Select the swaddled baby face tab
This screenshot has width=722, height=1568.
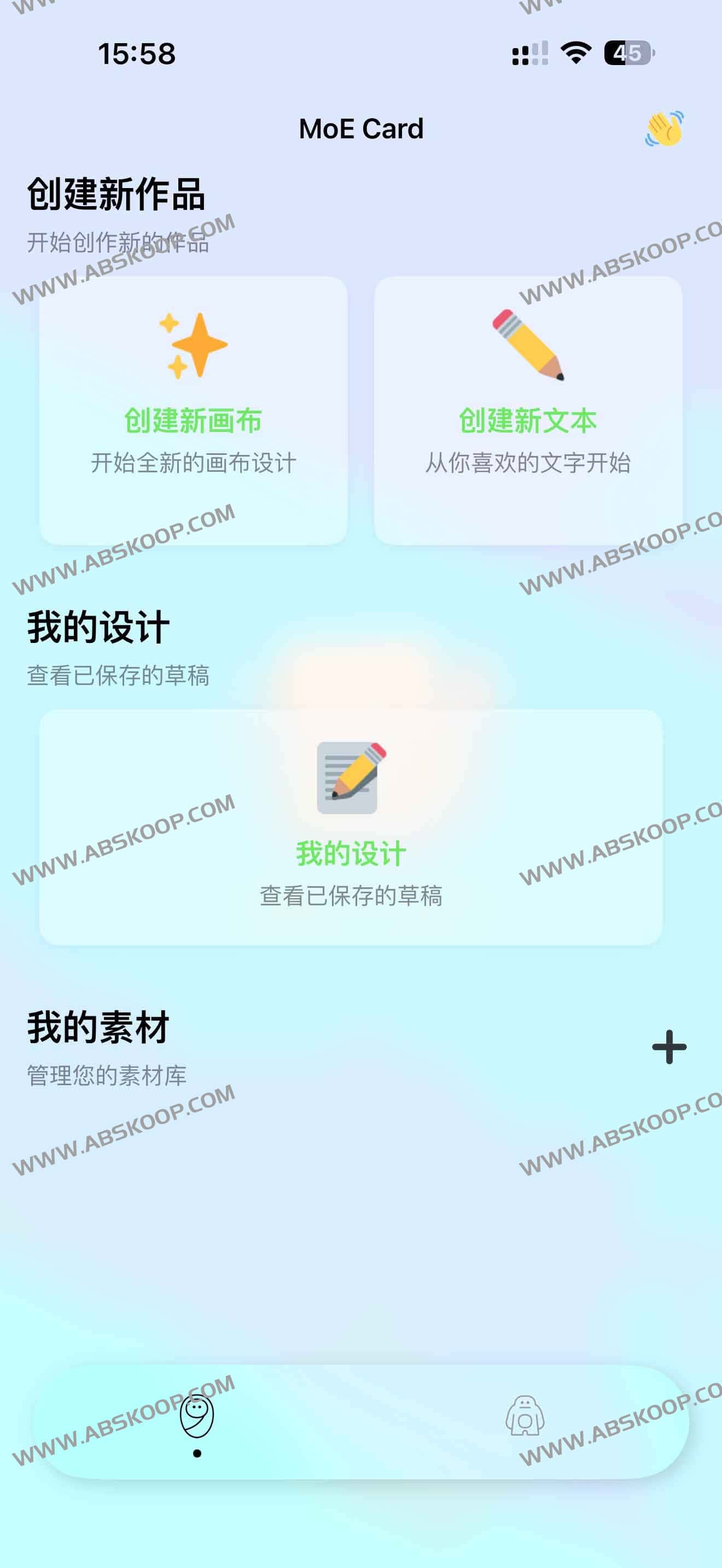point(196,1417)
